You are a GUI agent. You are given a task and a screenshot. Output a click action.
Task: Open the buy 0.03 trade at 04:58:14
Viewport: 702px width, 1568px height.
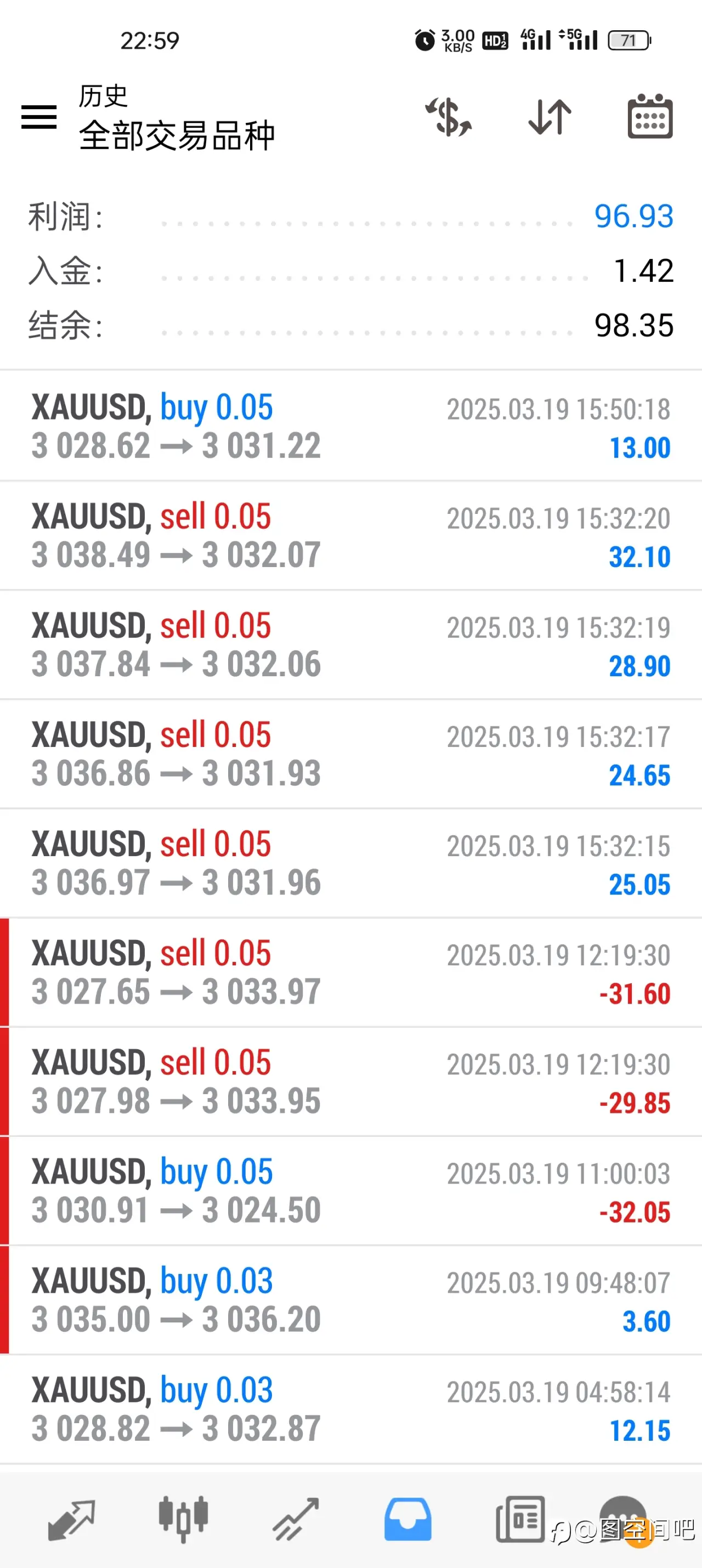tap(350, 1409)
